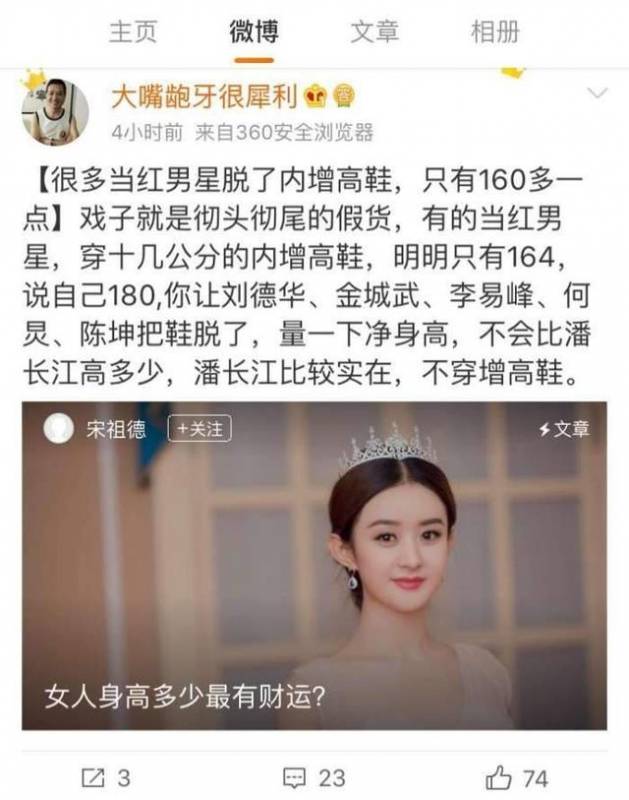Open the 相册 tab
Screen dimensions: 629x800
[x=495, y=31]
